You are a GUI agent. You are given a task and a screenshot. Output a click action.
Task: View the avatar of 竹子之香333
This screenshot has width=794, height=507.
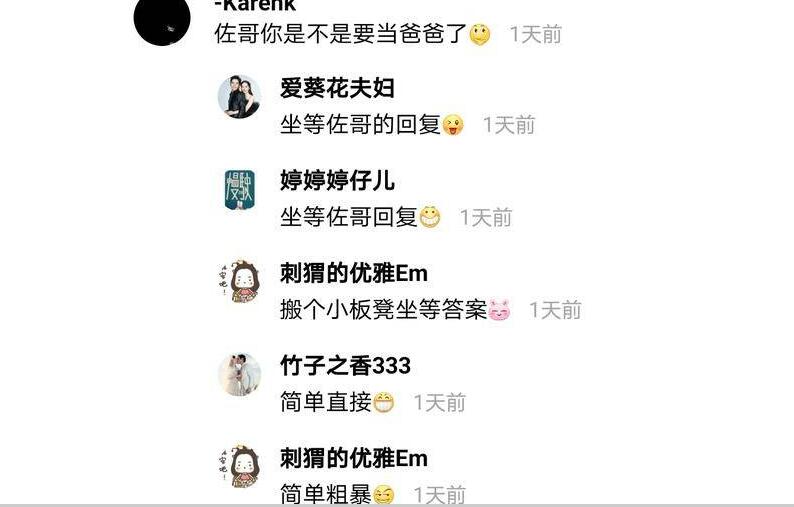pyautogui.click(x=240, y=375)
